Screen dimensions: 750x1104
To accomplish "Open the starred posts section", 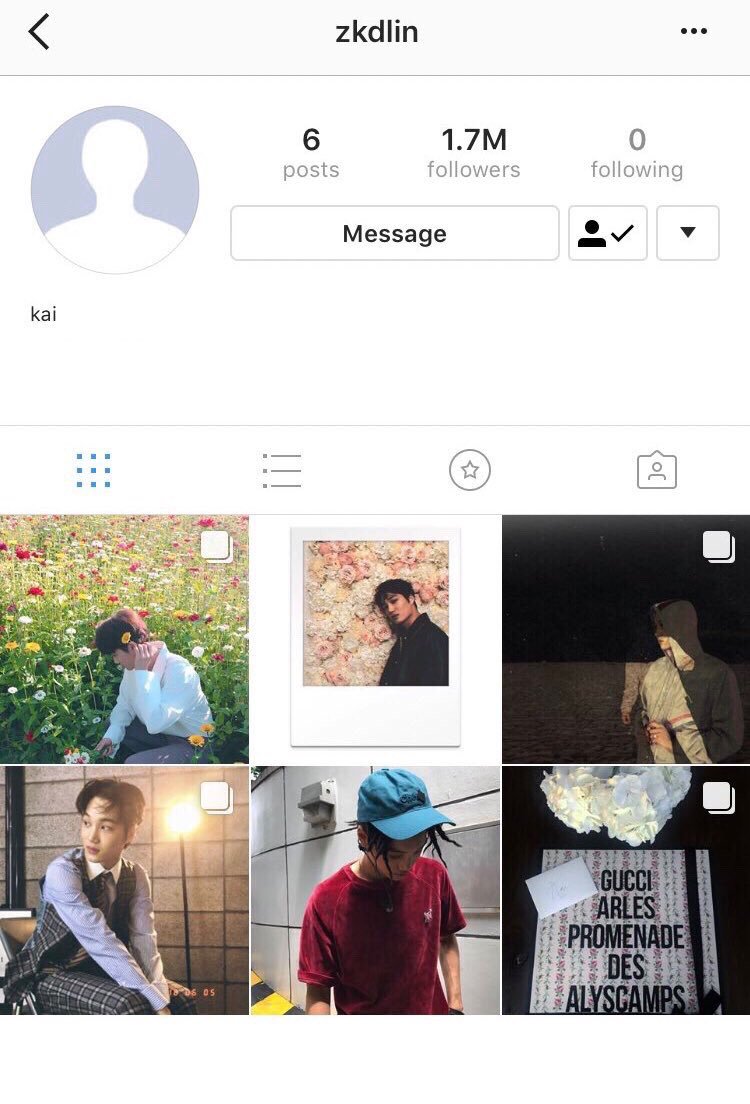I will (468, 469).
